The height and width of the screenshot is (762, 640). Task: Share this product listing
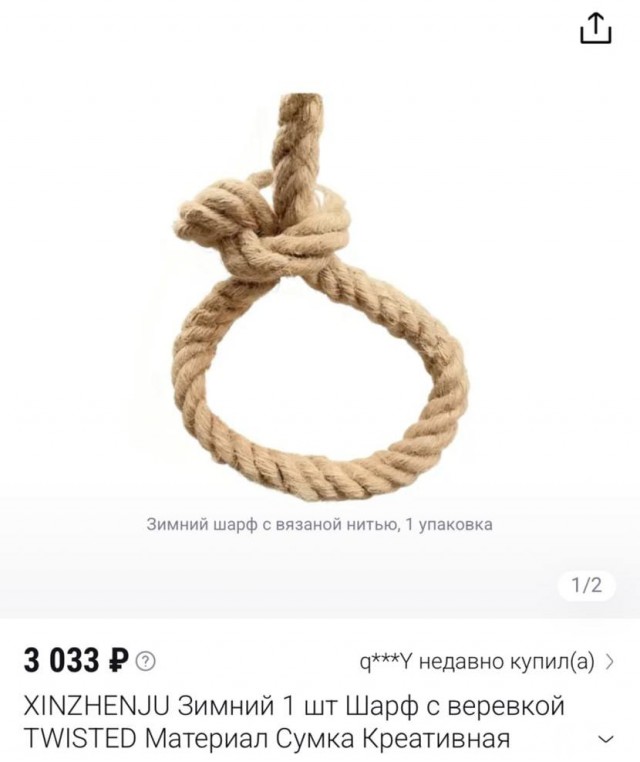(x=594, y=28)
